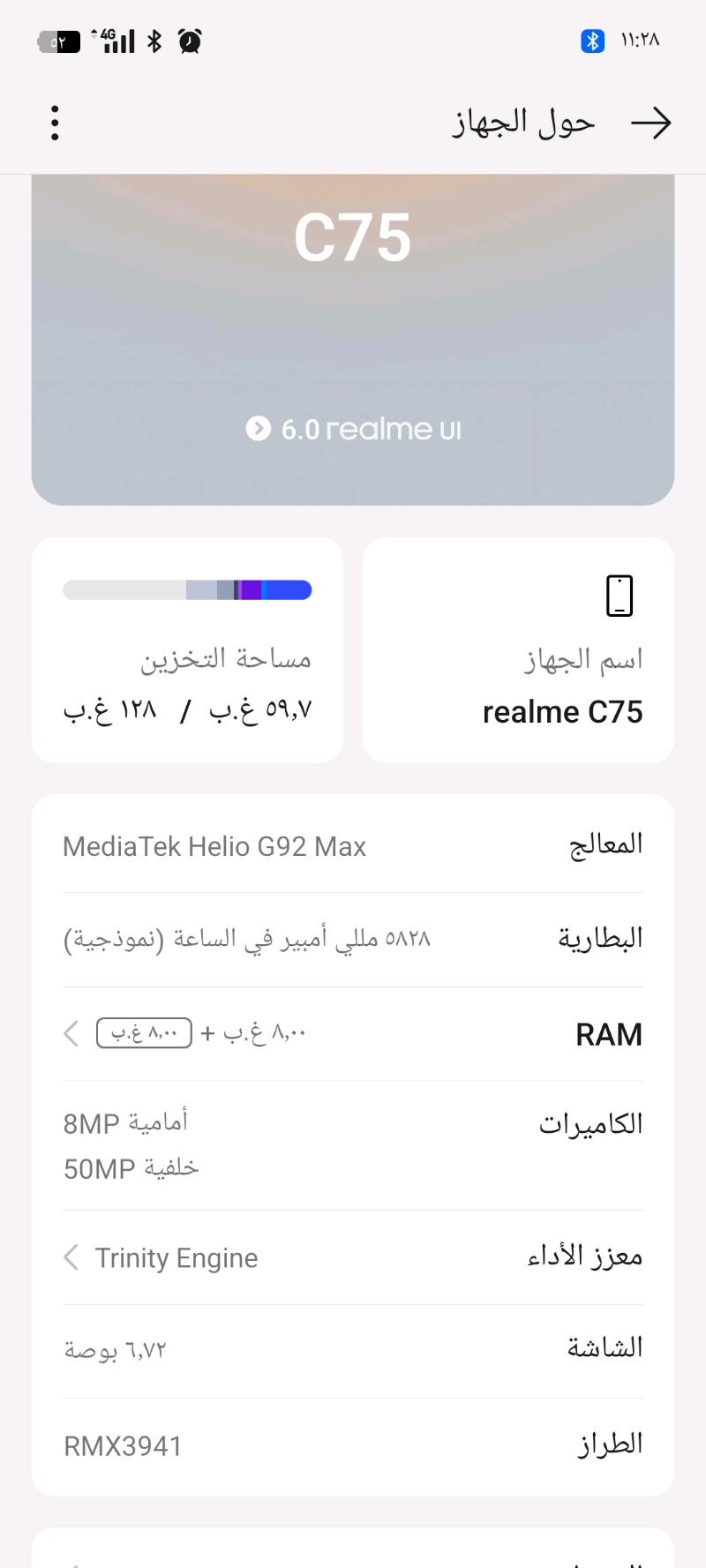
Task: Open the storage space card
Action: click(187, 650)
